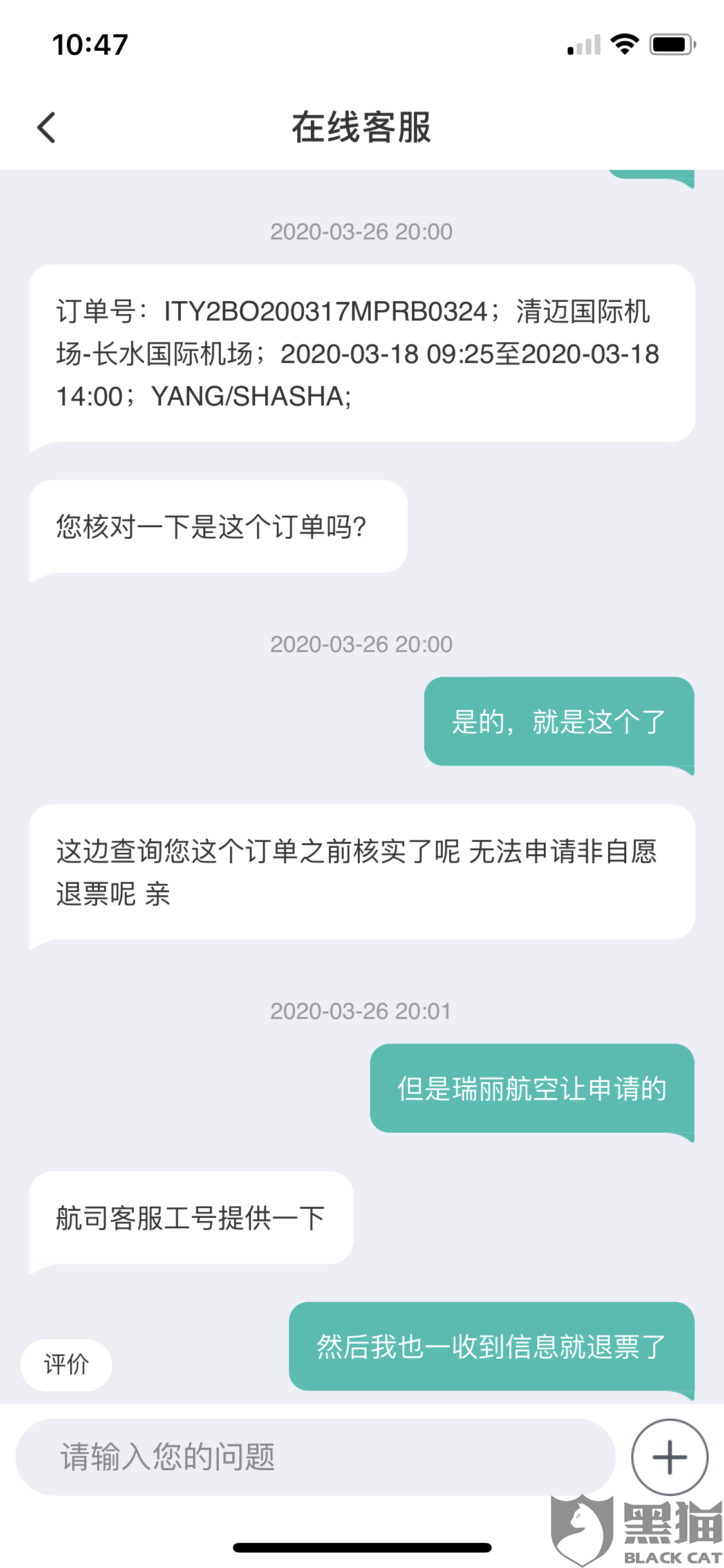
Task: Go back from the 在线客服 chat
Action: 47,127
